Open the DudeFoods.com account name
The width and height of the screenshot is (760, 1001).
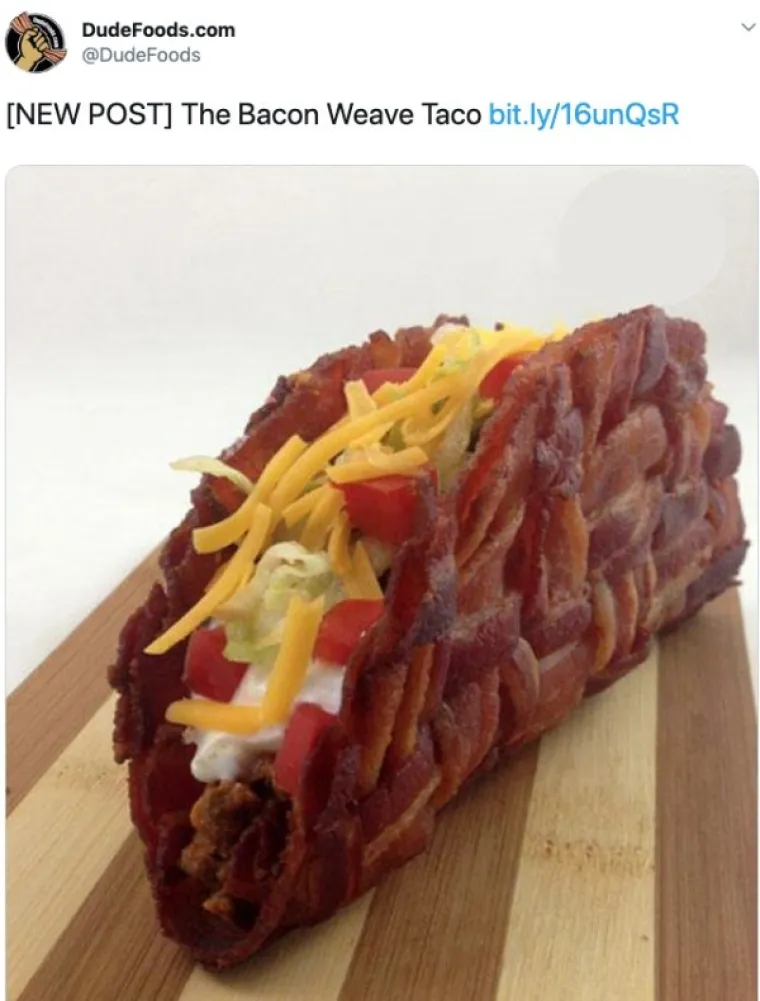point(158,30)
